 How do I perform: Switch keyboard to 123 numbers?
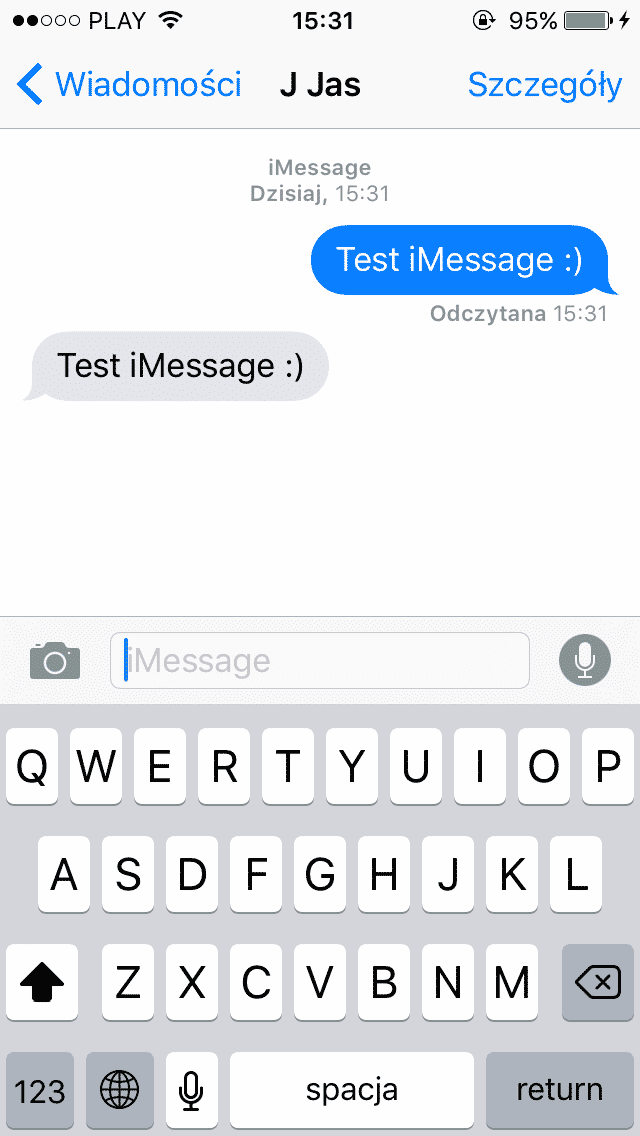pos(40,1089)
